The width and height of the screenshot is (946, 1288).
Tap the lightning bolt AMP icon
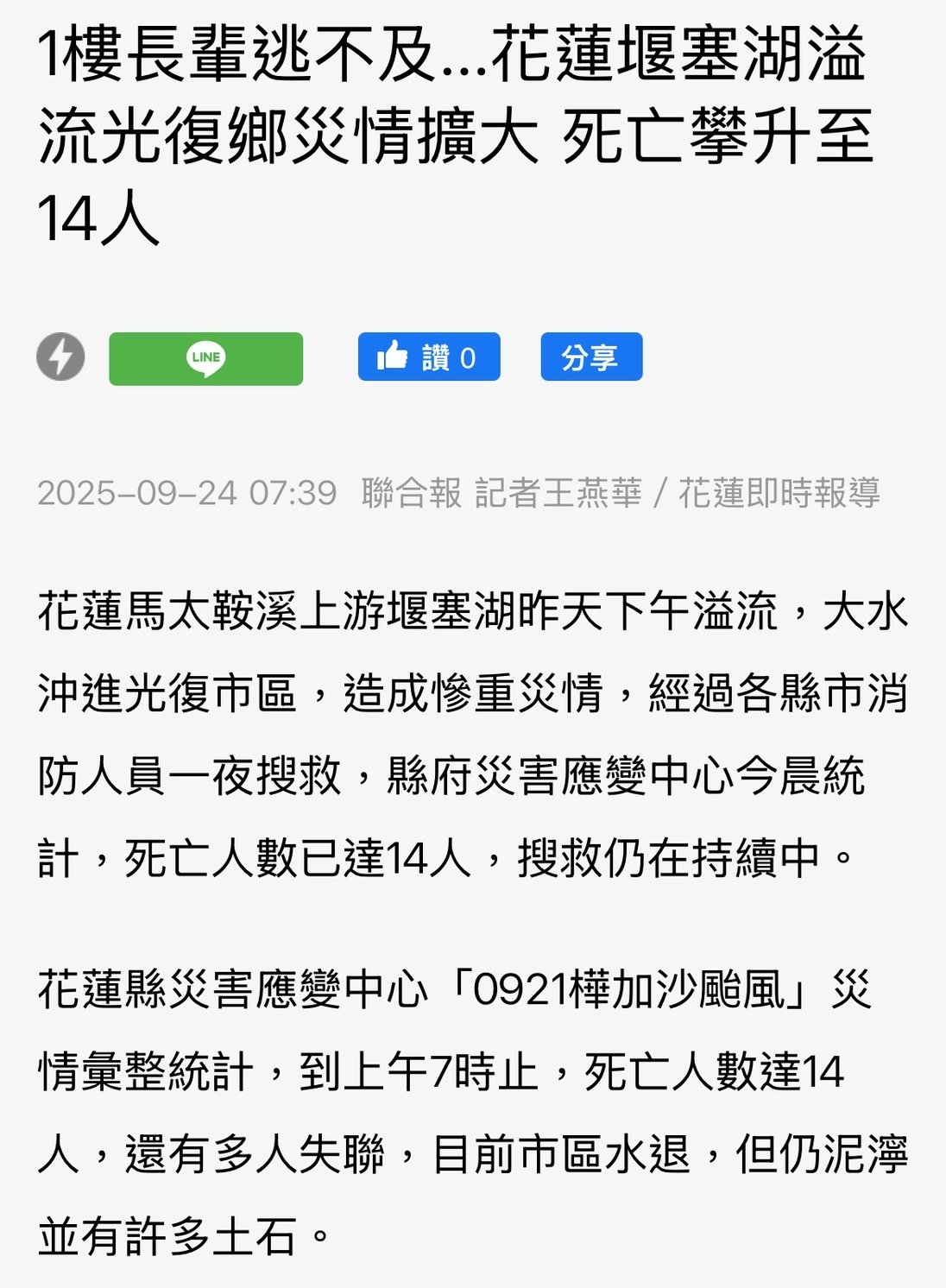60,357
